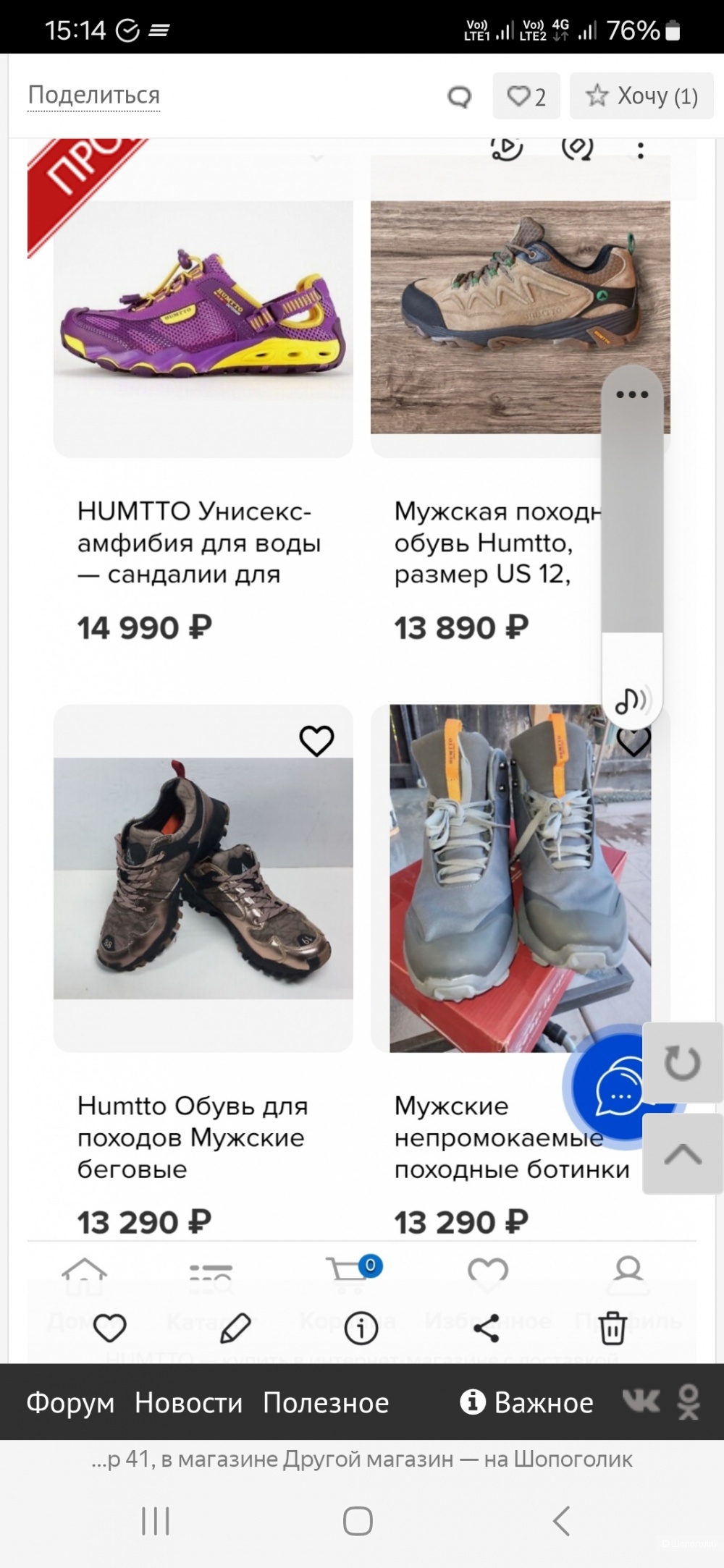Toggle the Хочу (1) wishlist star
Screen dimensions: 724x1568
click(x=640, y=96)
